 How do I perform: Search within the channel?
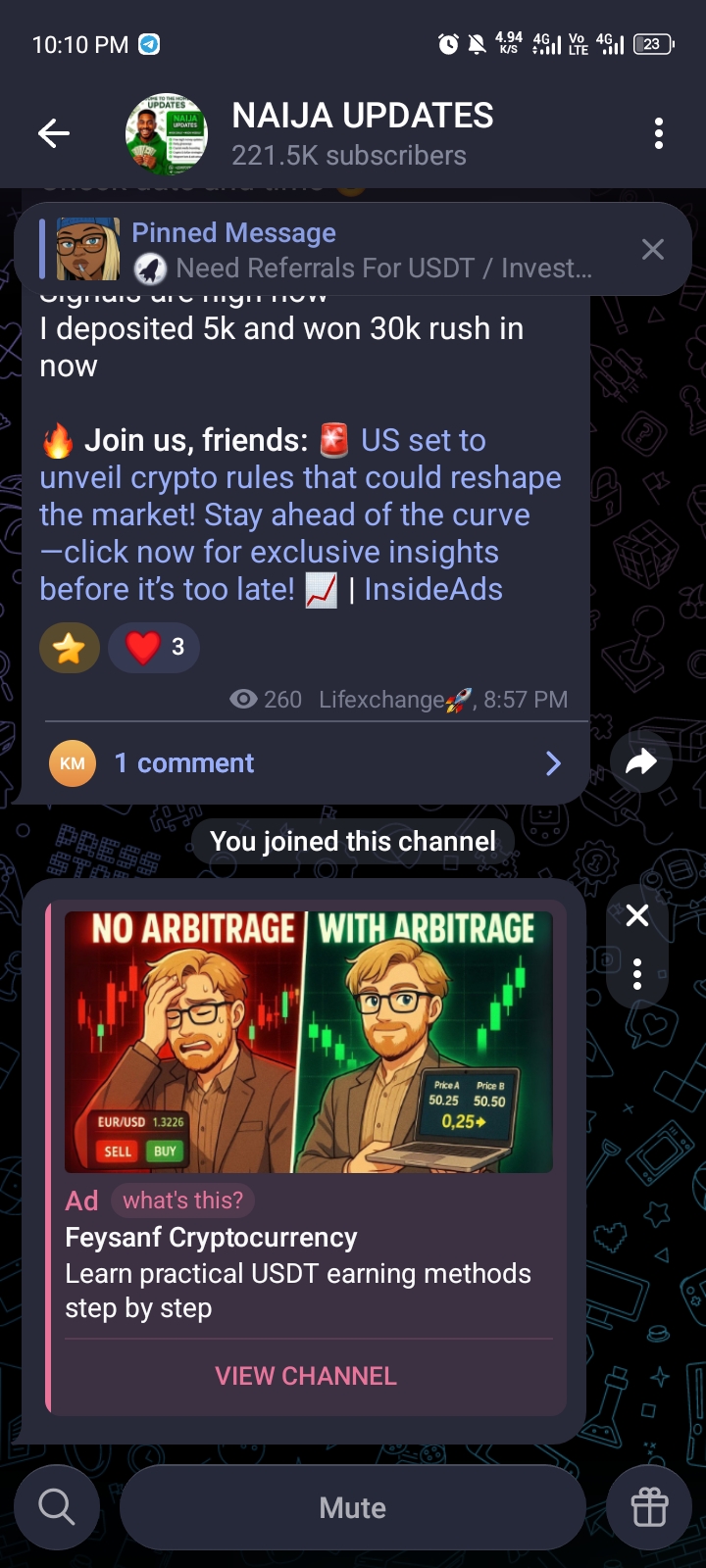click(57, 1507)
